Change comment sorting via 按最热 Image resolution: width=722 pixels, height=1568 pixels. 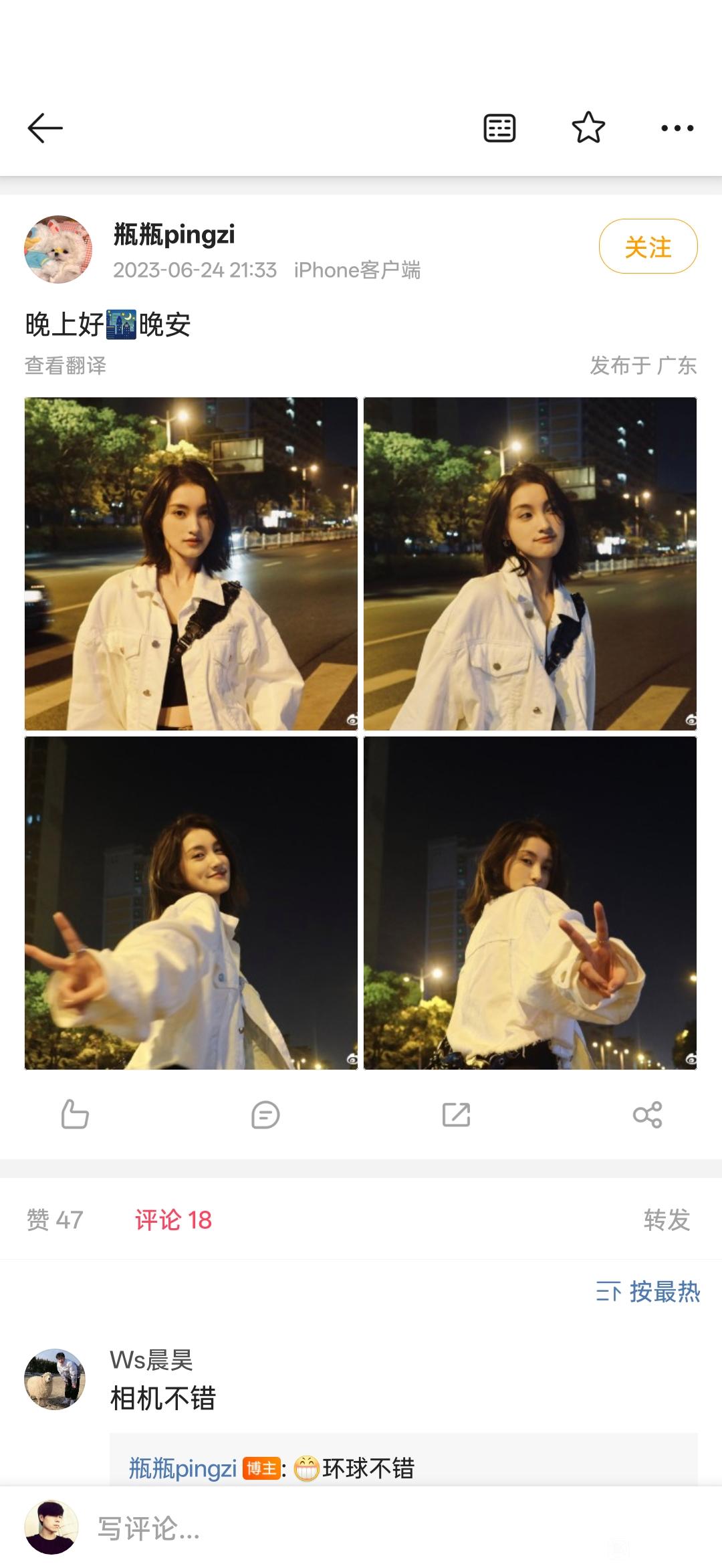647,1291
